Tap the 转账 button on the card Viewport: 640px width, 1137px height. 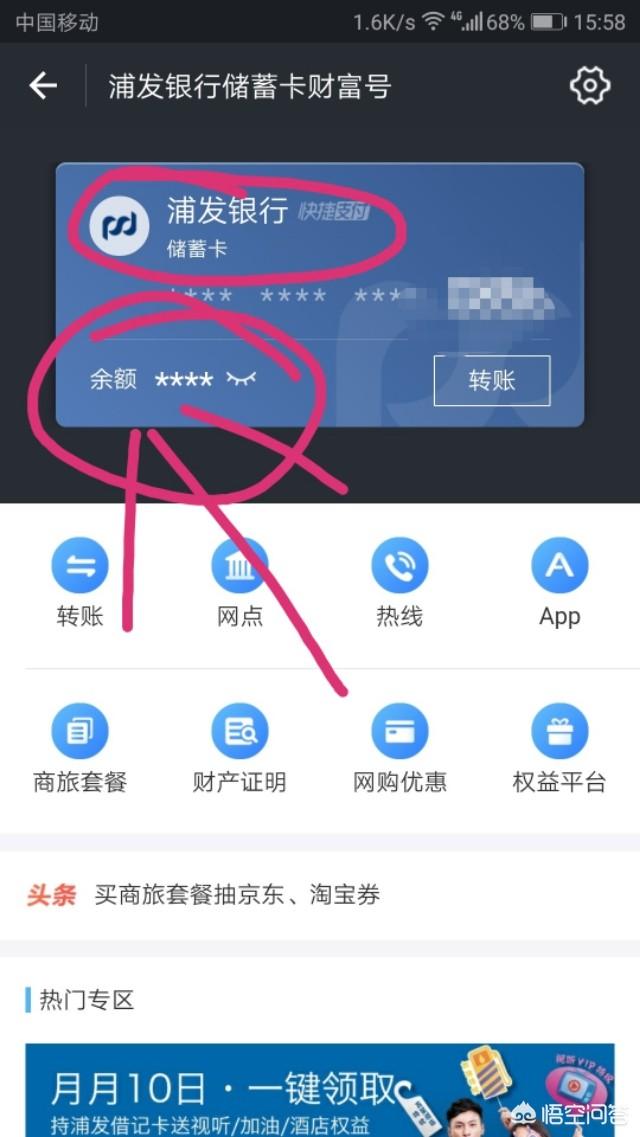tap(491, 381)
